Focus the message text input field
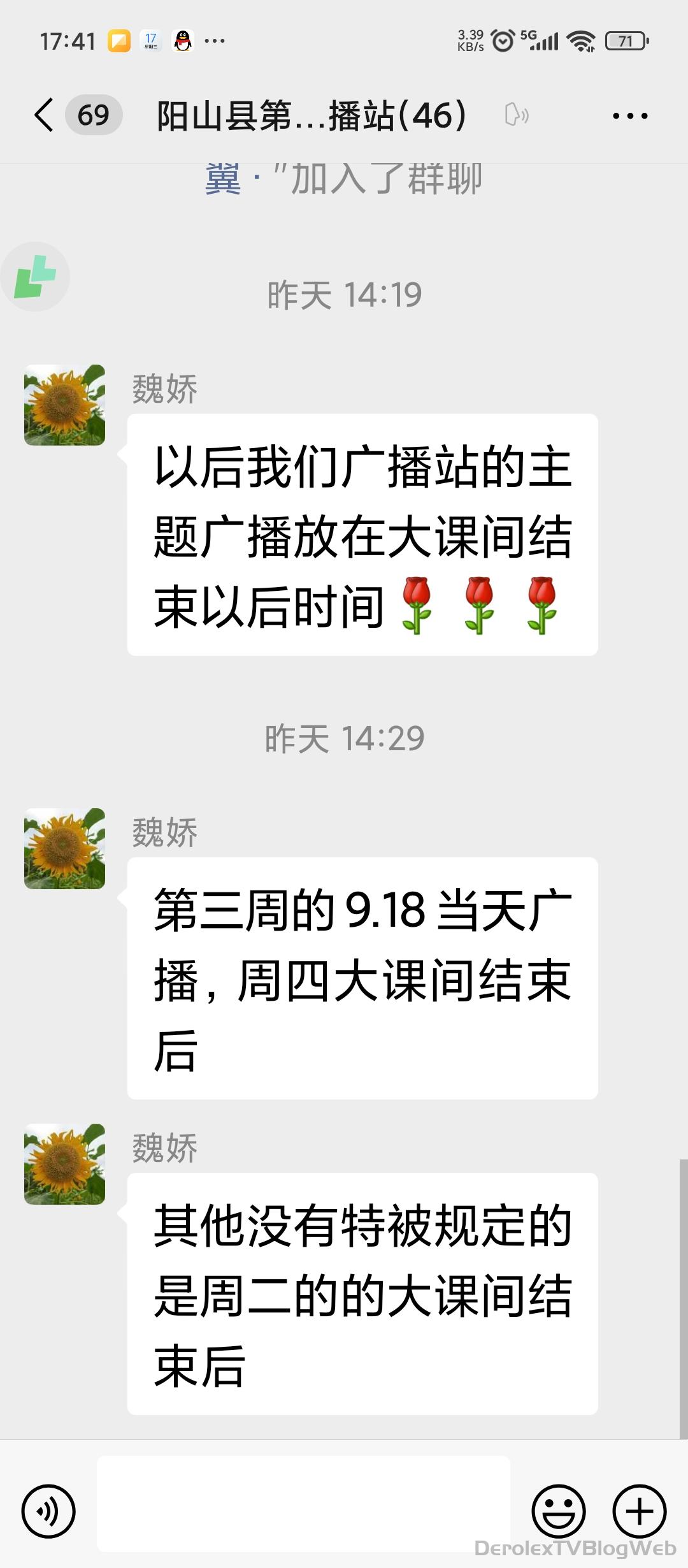The image size is (688, 1568). coord(303,1504)
